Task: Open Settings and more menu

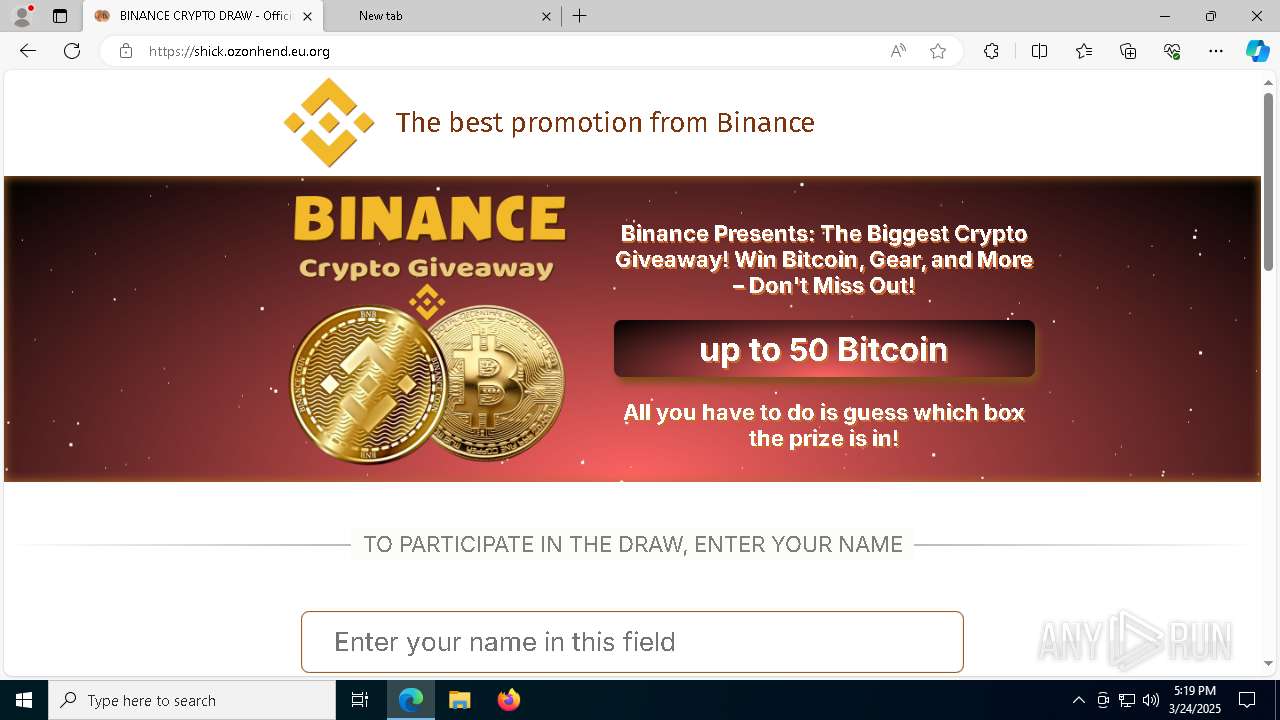Action: [x=1216, y=51]
